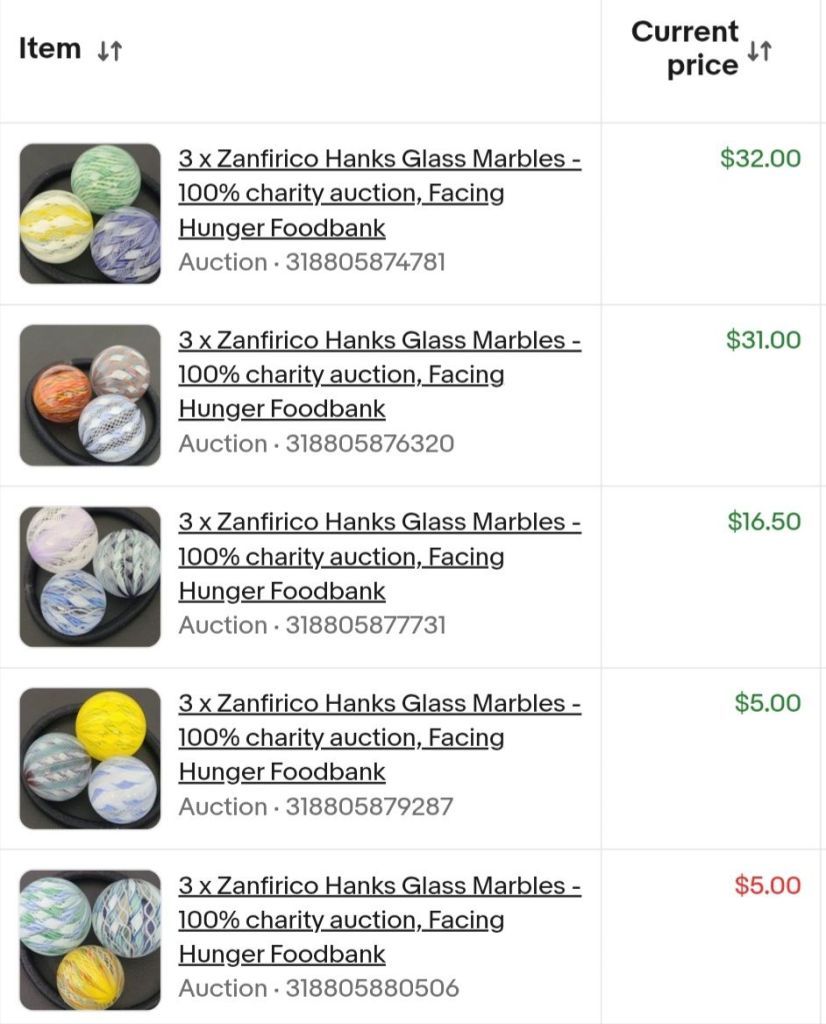The width and height of the screenshot is (826, 1024).
Task: Tap the marble photo of the $31.00 listing
Action: tap(90, 395)
